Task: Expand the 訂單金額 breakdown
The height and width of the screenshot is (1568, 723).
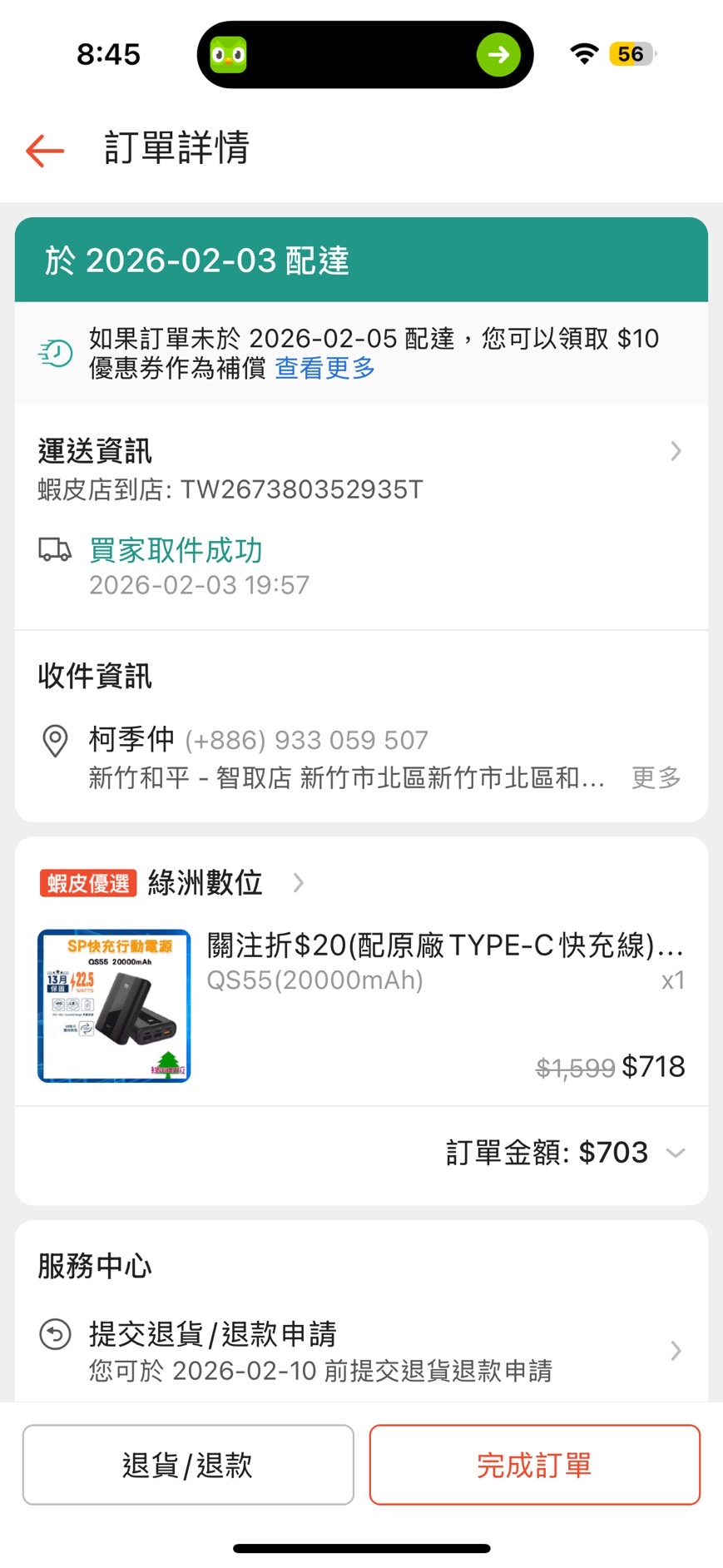Action: [x=676, y=1153]
